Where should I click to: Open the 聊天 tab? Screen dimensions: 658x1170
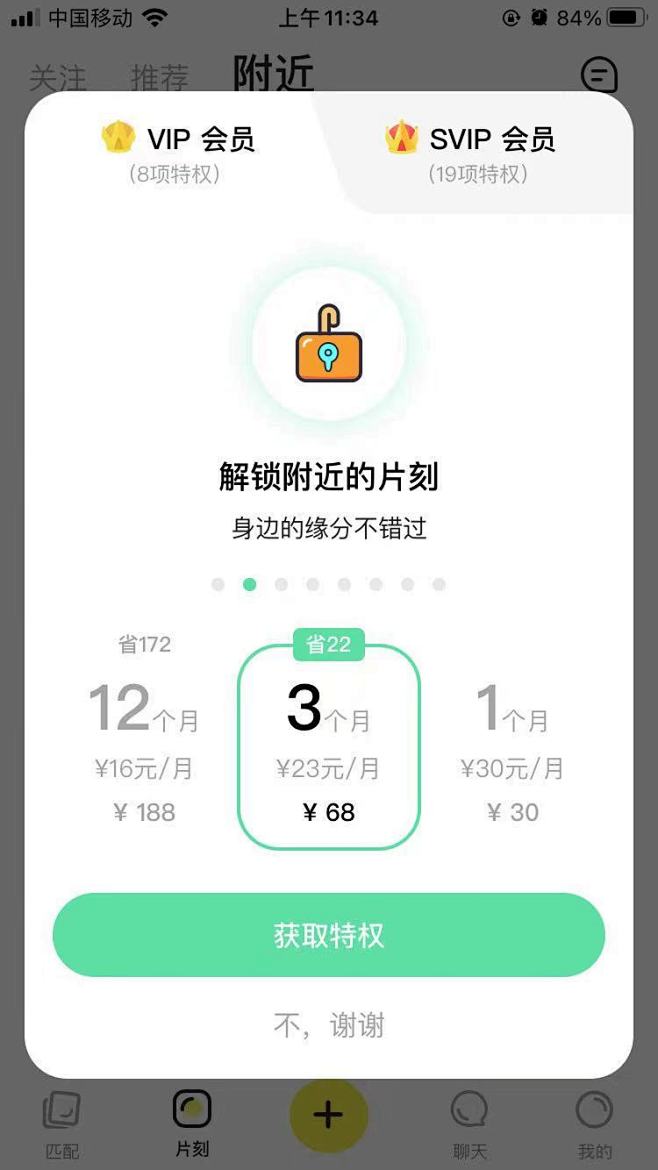[x=469, y=1124]
